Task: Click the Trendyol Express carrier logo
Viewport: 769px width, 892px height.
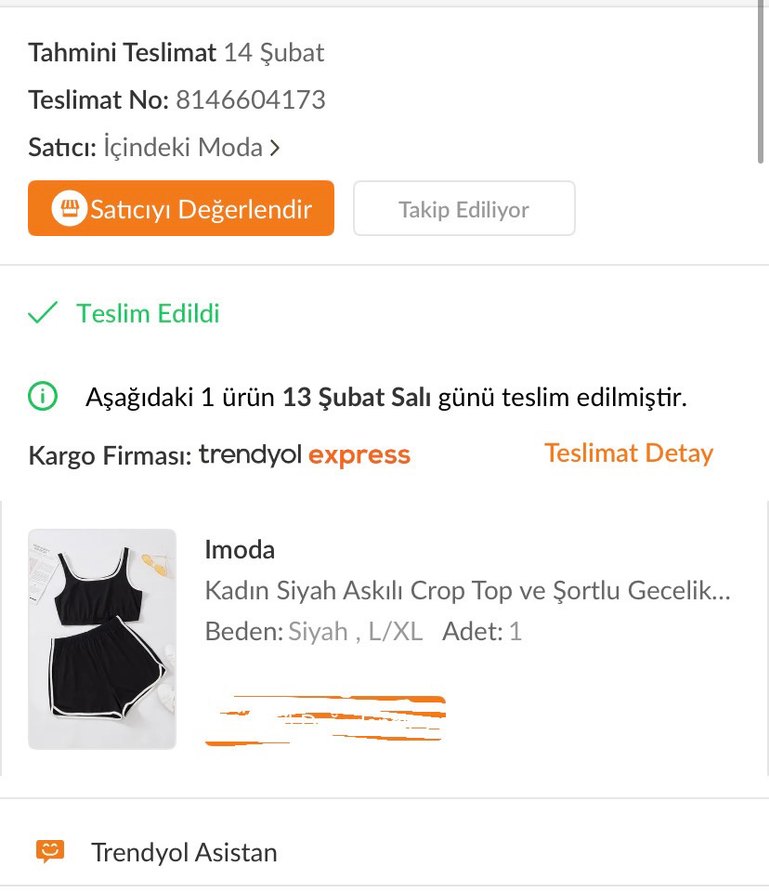Action: click(305, 454)
